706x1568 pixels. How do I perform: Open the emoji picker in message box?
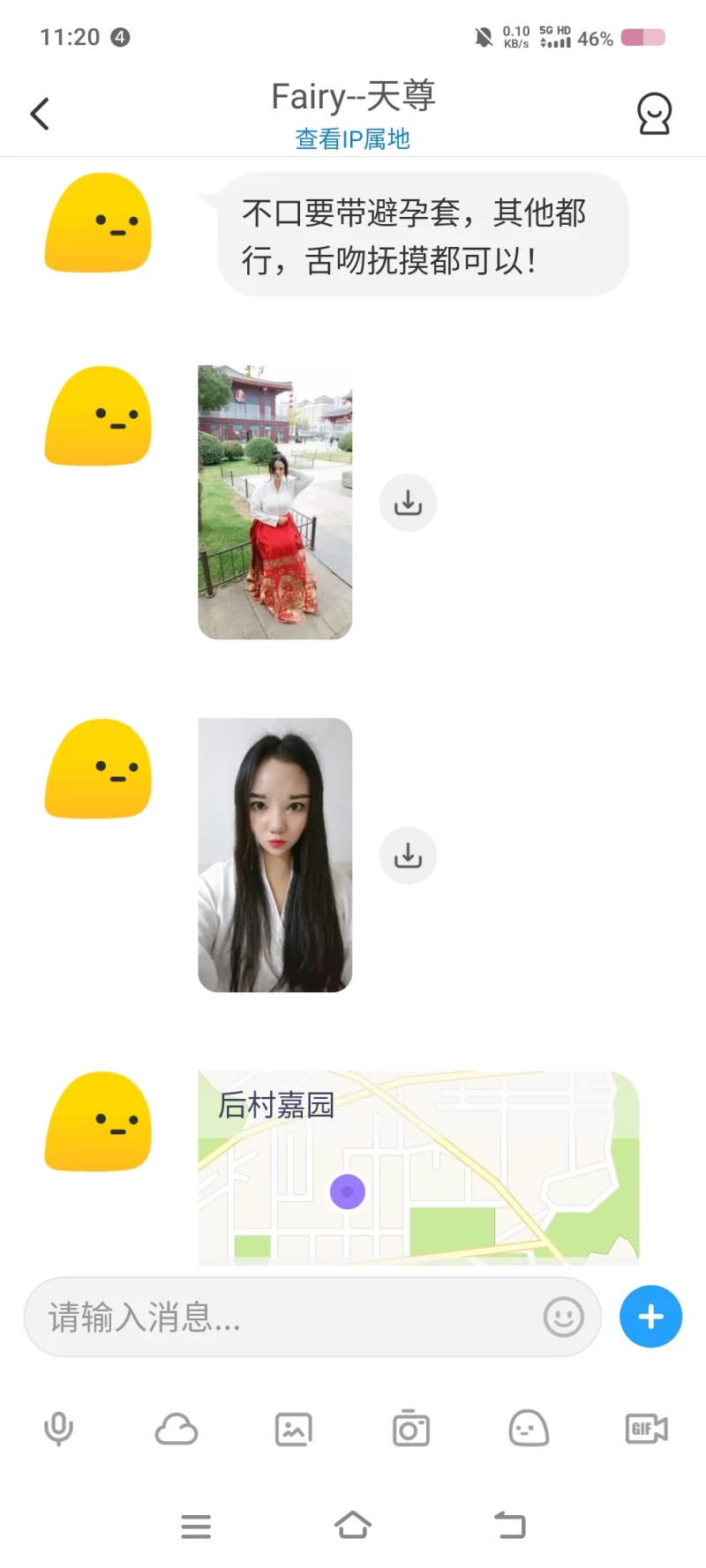563,1318
